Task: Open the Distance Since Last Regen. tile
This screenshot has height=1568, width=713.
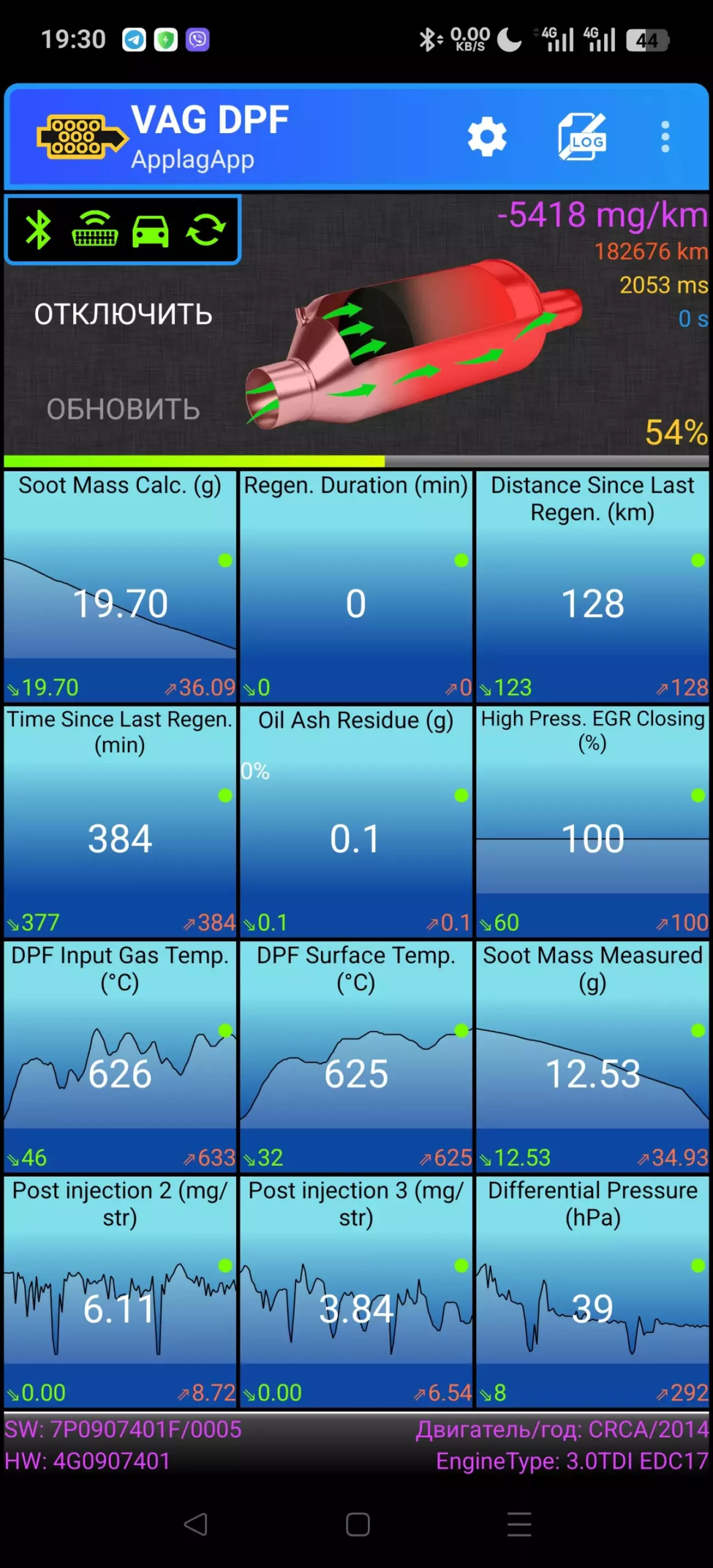Action: click(x=593, y=587)
